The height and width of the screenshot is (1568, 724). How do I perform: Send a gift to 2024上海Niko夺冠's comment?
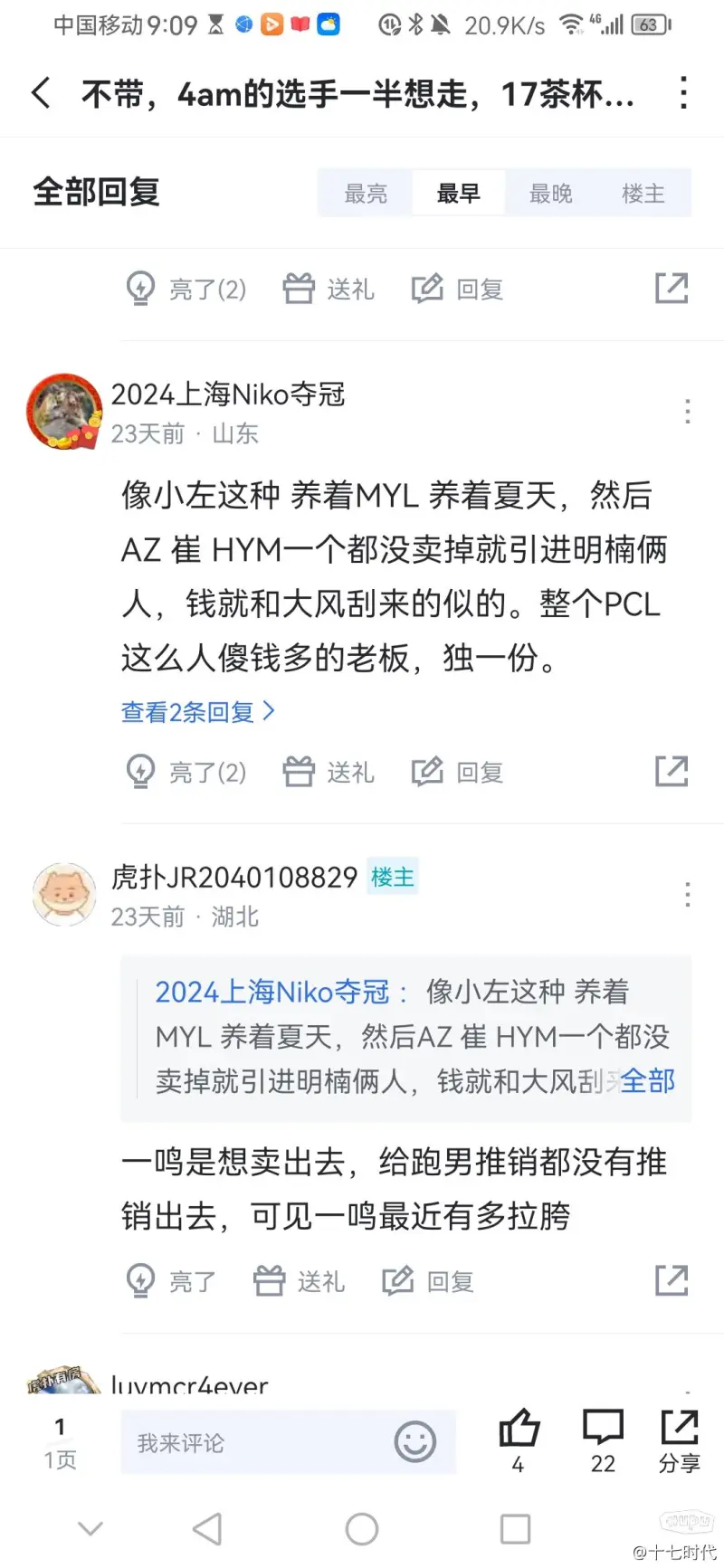click(x=329, y=772)
